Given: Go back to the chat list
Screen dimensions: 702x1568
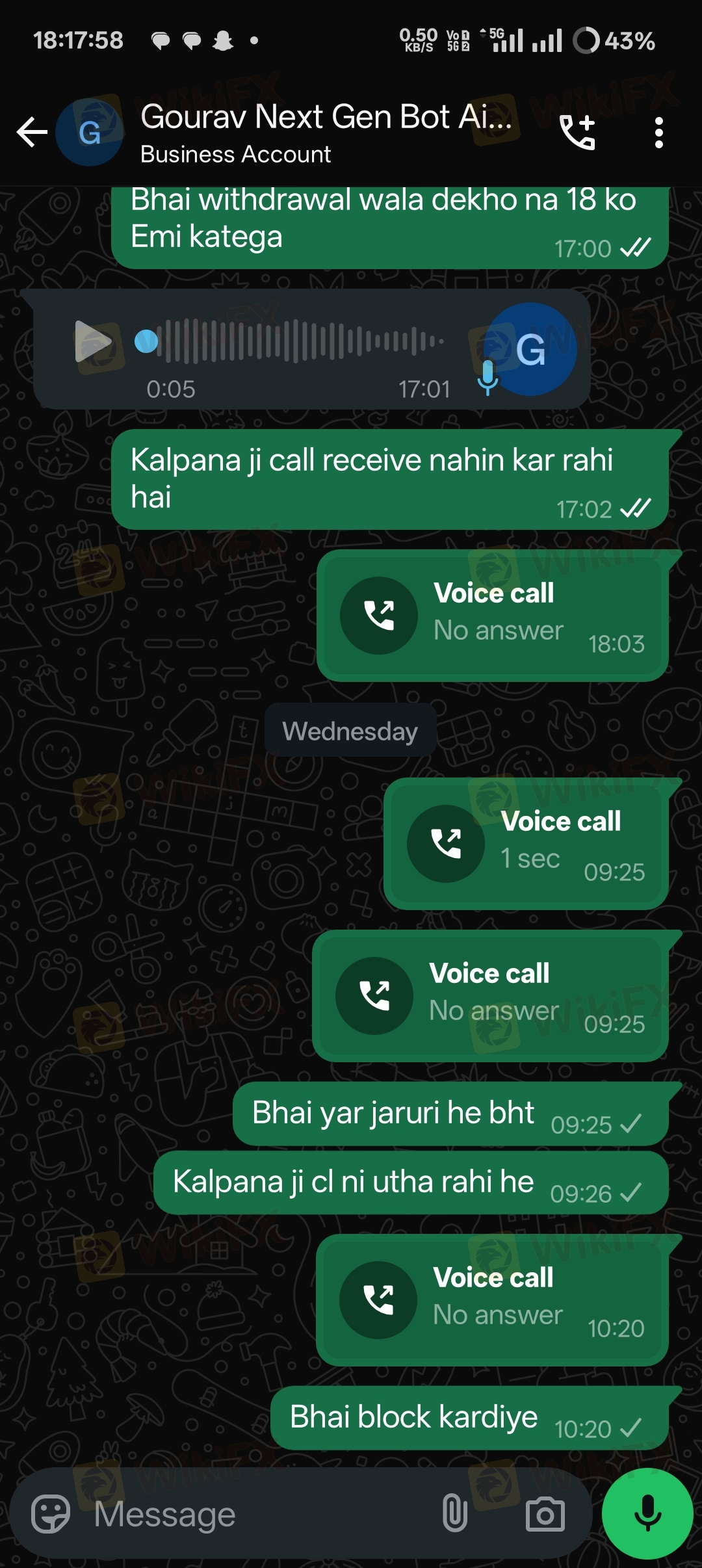Looking at the screenshot, I should pyautogui.click(x=31, y=133).
